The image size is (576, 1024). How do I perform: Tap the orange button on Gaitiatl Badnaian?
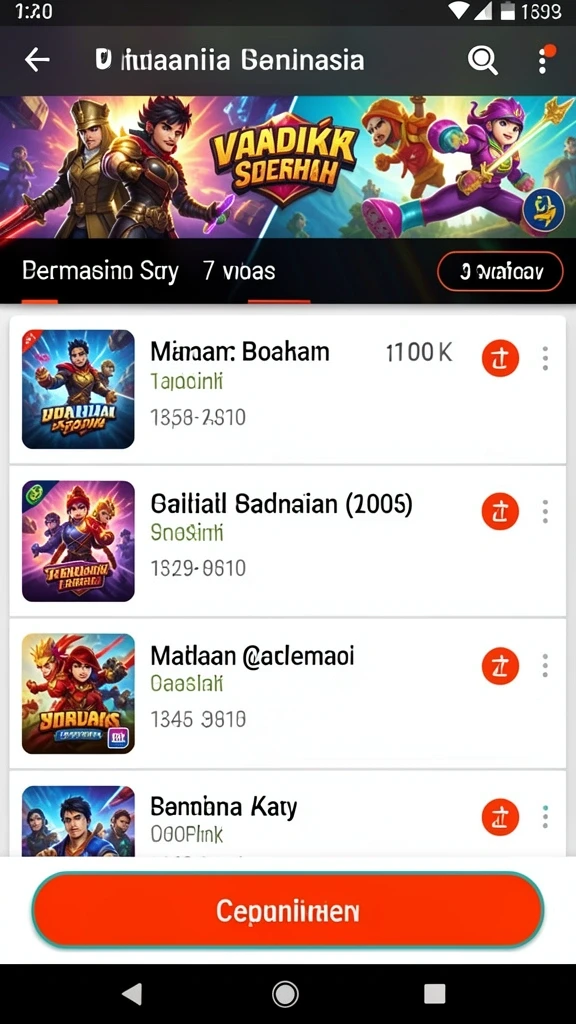pyautogui.click(x=500, y=511)
